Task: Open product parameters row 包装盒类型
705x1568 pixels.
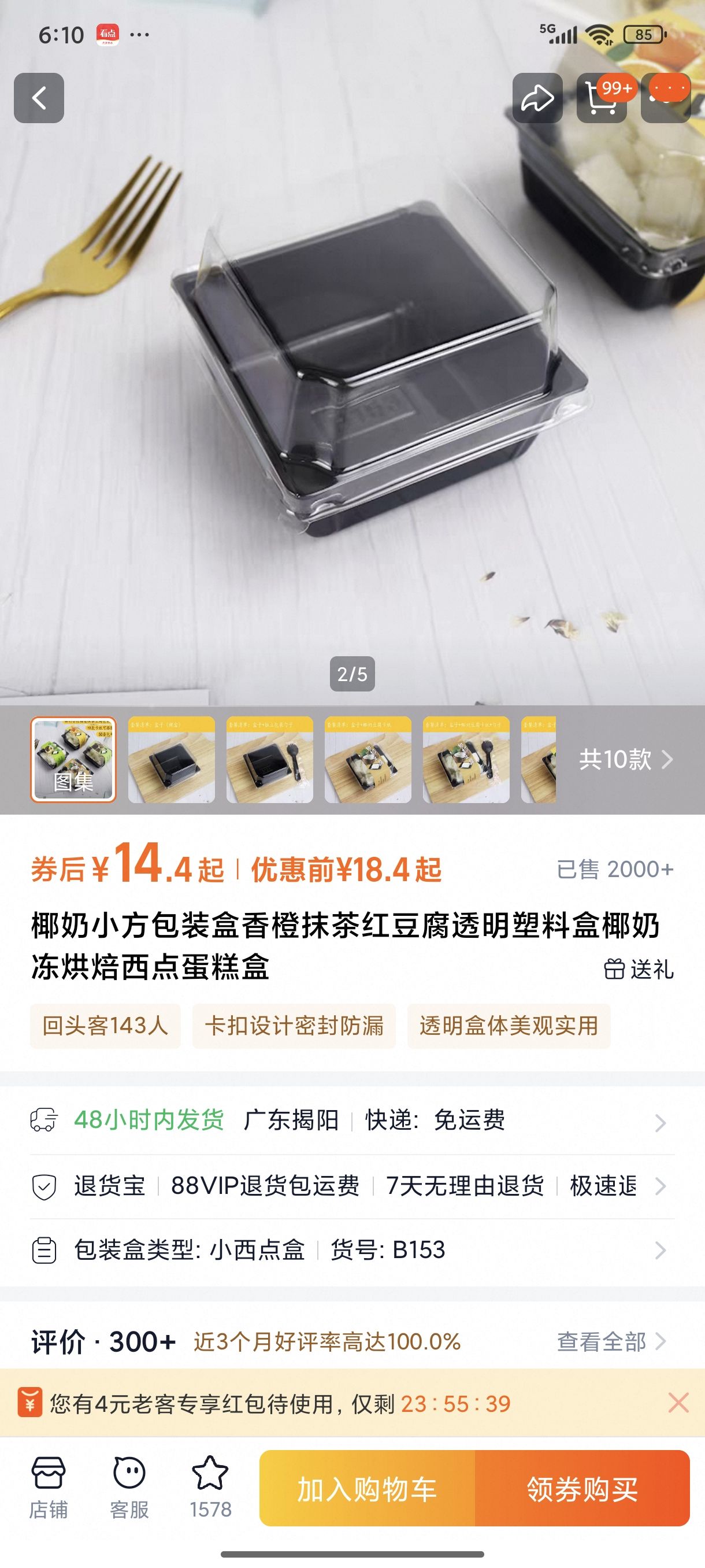Action: click(x=352, y=1250)
